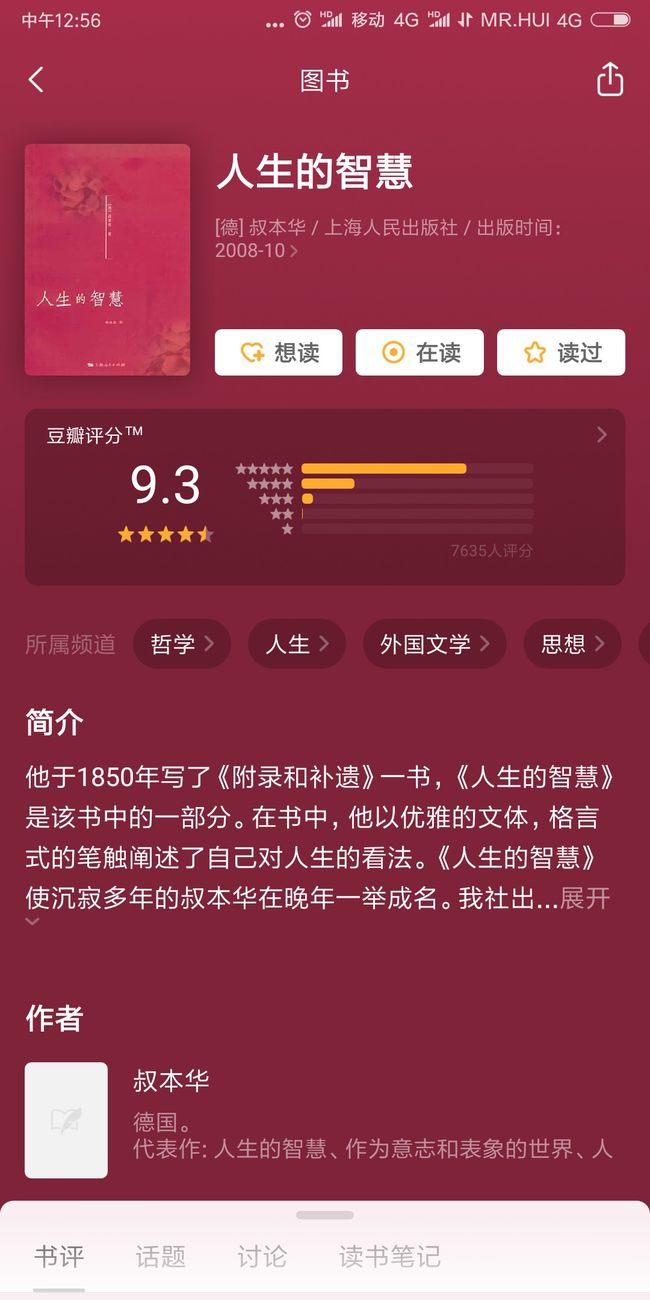Expand the 简介 with 展开

click(x=585, y=898)
